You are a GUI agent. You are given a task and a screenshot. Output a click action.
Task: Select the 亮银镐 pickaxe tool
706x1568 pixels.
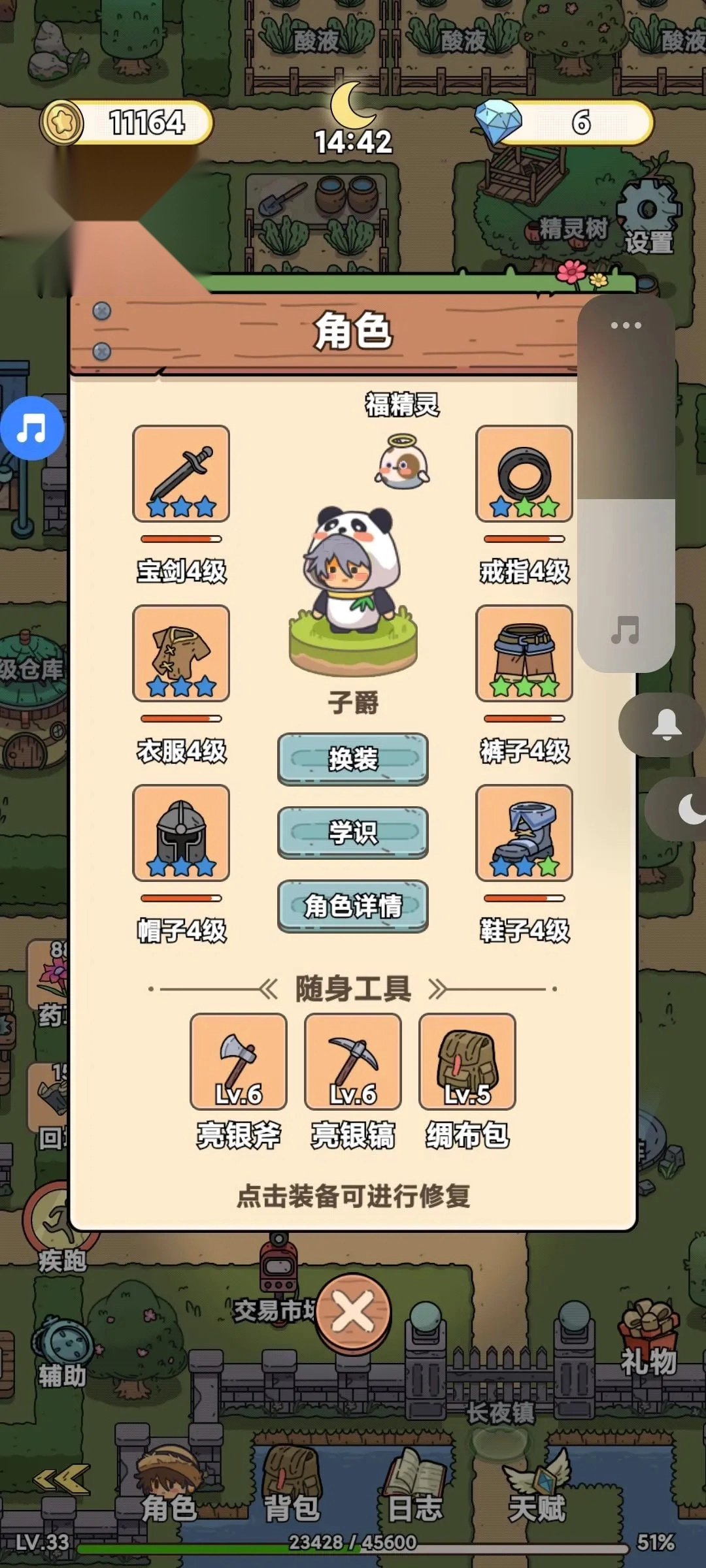(353, 1062)
